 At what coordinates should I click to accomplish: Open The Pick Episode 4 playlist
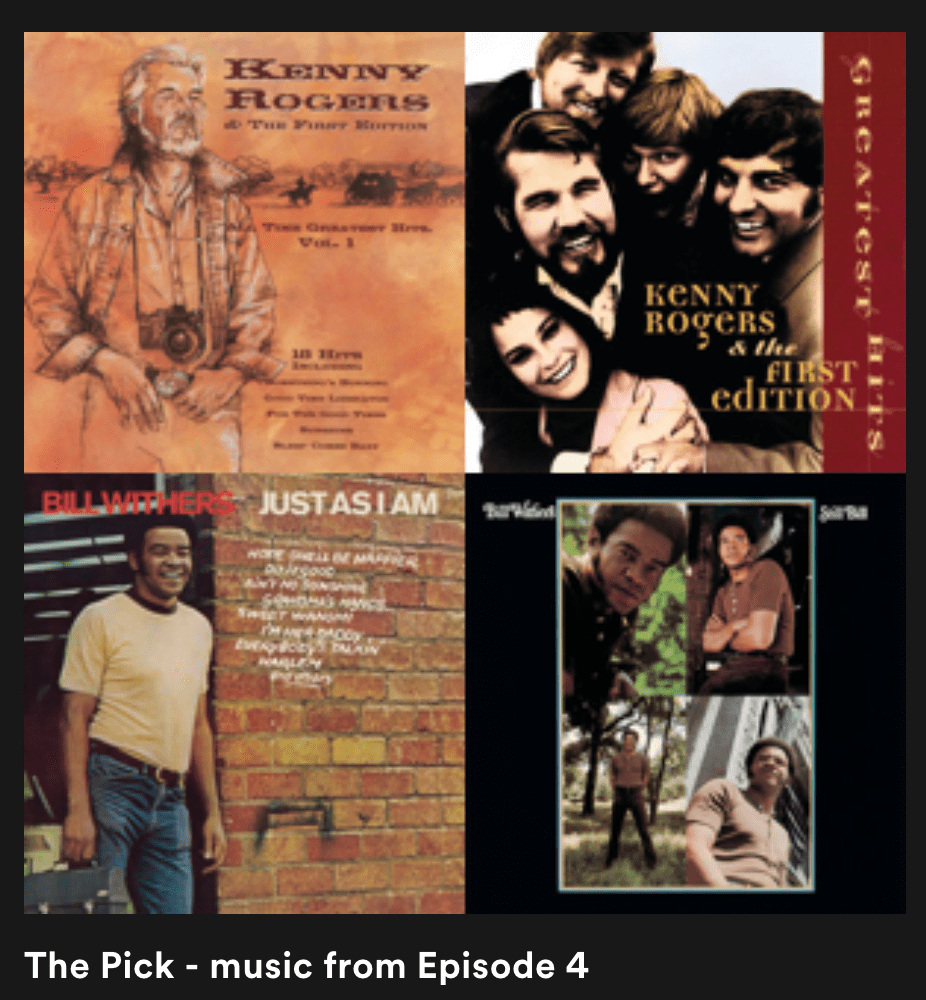[x=306, y=966]
